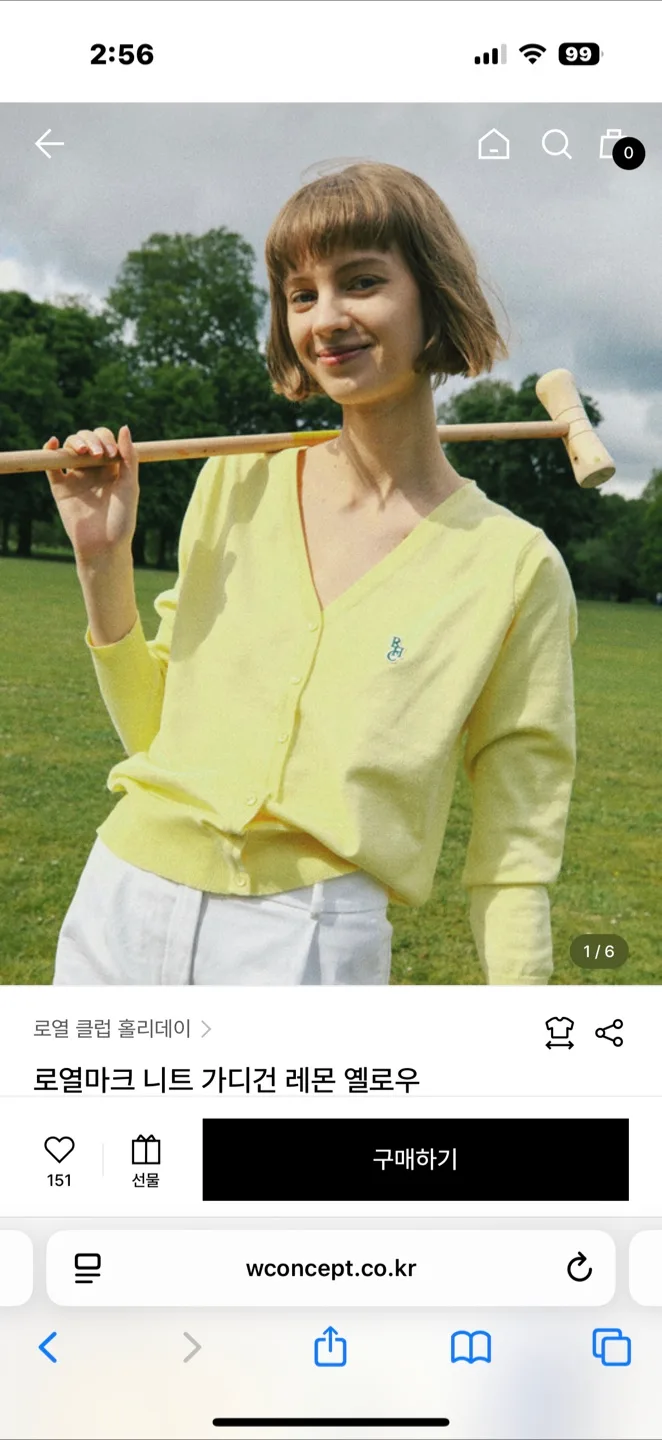
Task: Open the Safari share sheet
Action: (x=330, y=1347)
